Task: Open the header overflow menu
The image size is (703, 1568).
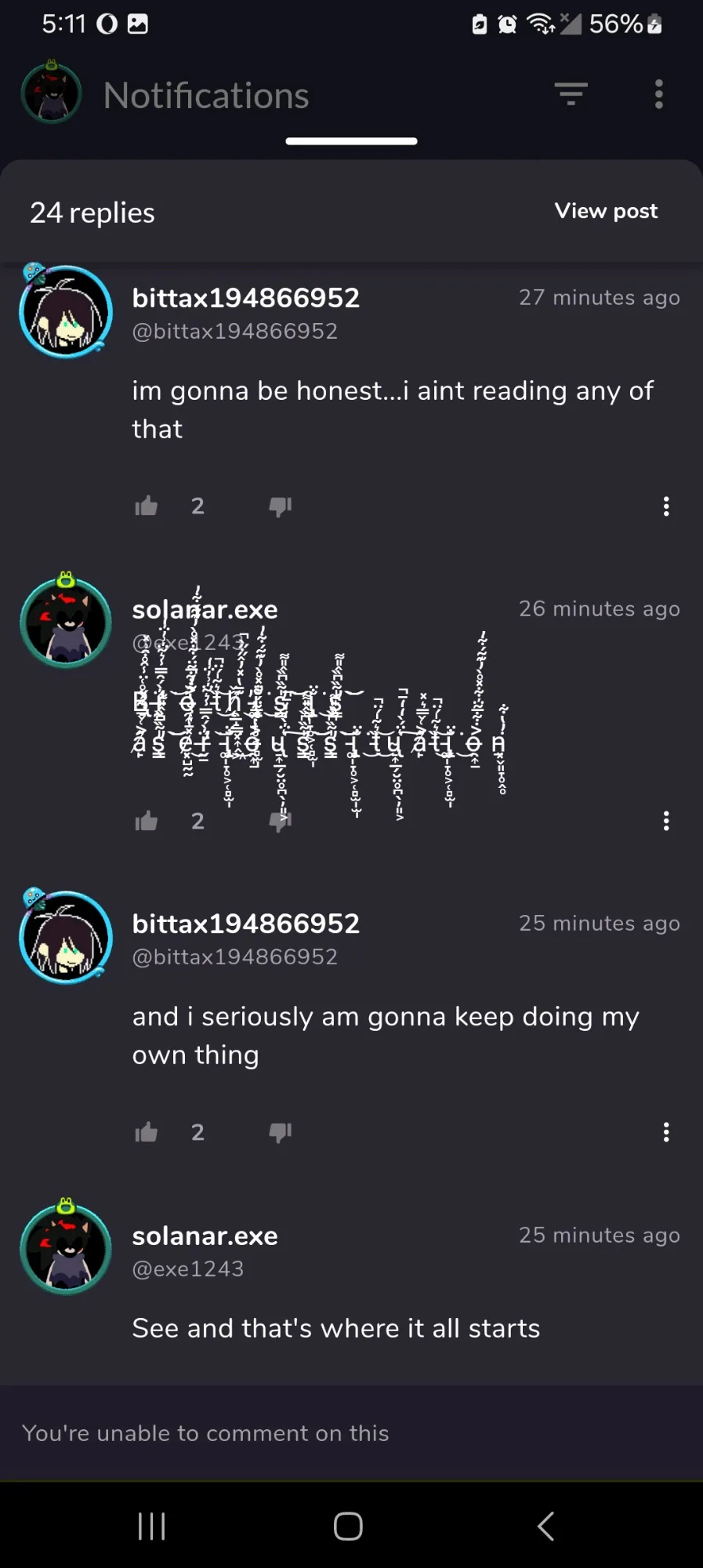Action: [x=659, y=94]
